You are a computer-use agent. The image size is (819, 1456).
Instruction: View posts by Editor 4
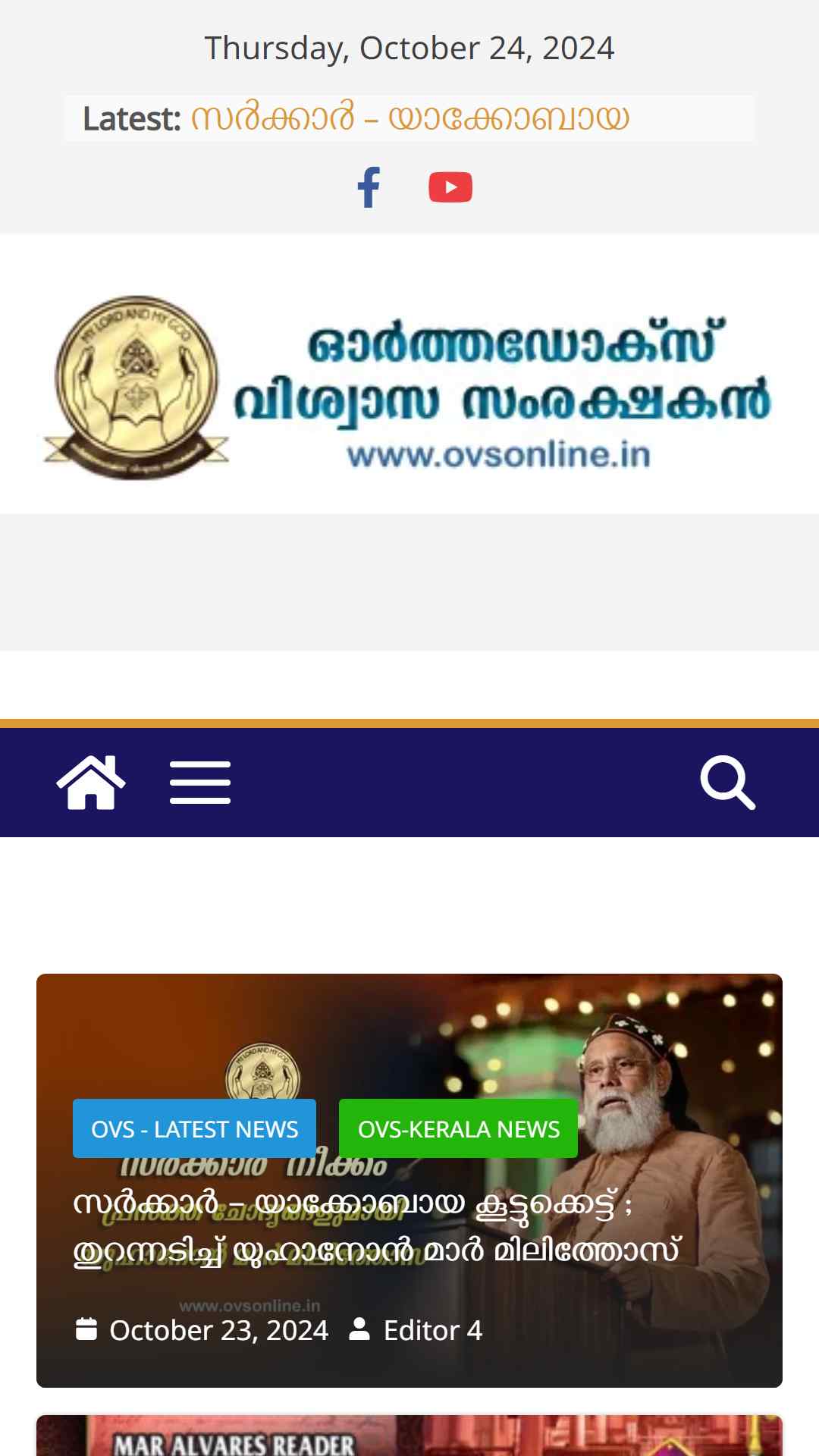pos(432,1330)
